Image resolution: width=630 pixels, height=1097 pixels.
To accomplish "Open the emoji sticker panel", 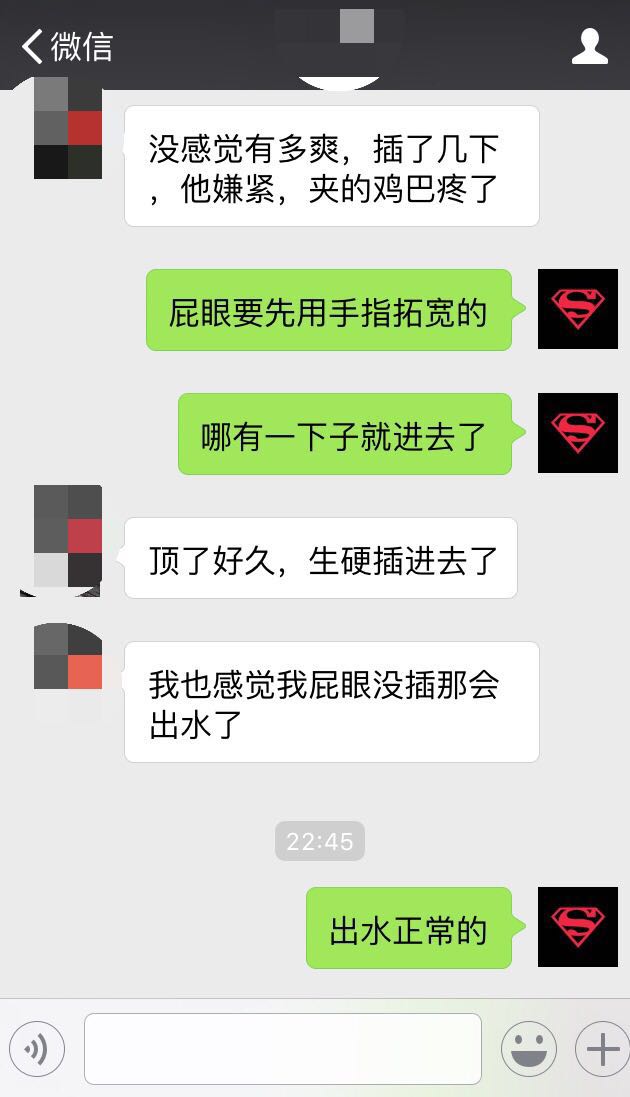I will coord(528,1049).
